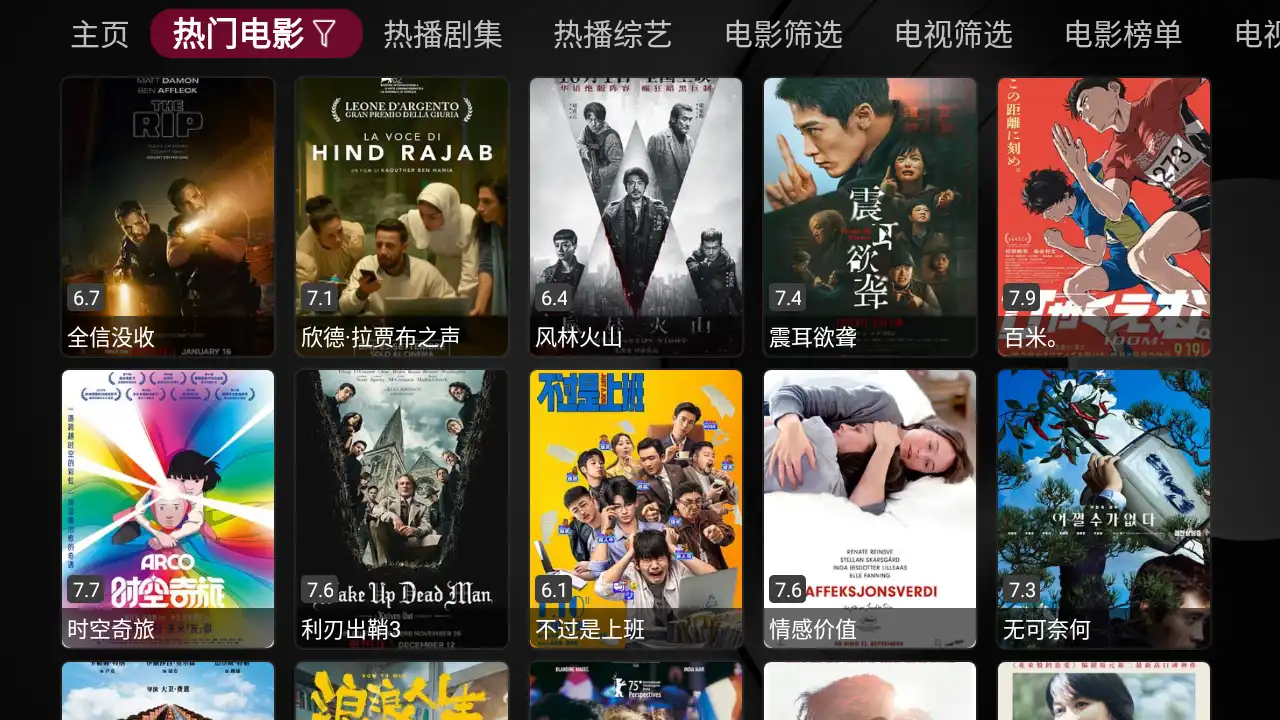This screenshot has width=1280, height=720.
Task: Select the 风林火山 movie card
Action: pos(636,217)
